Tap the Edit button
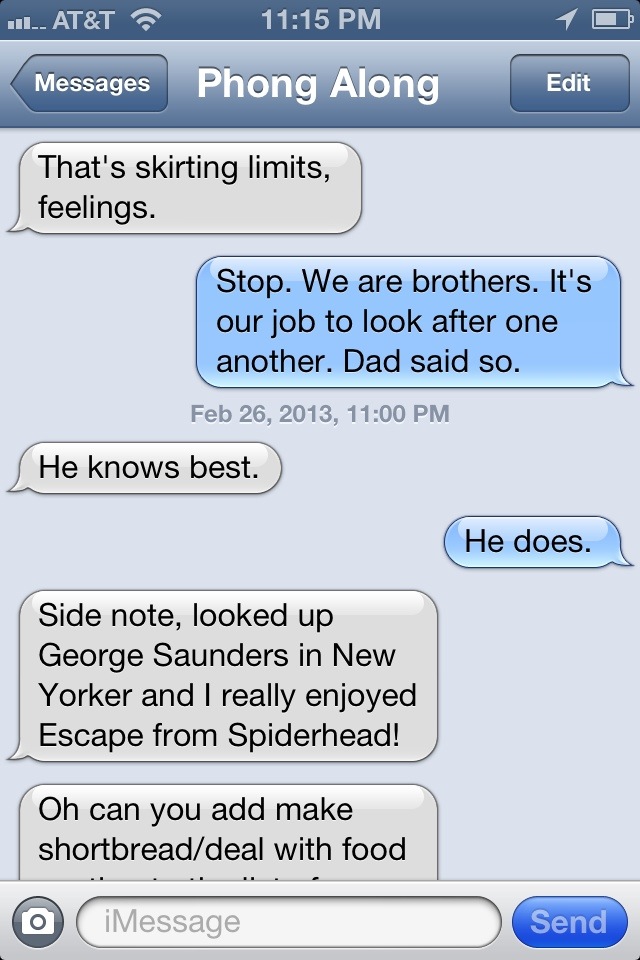This screenshot has height=960, width=640. click(567, 84)
